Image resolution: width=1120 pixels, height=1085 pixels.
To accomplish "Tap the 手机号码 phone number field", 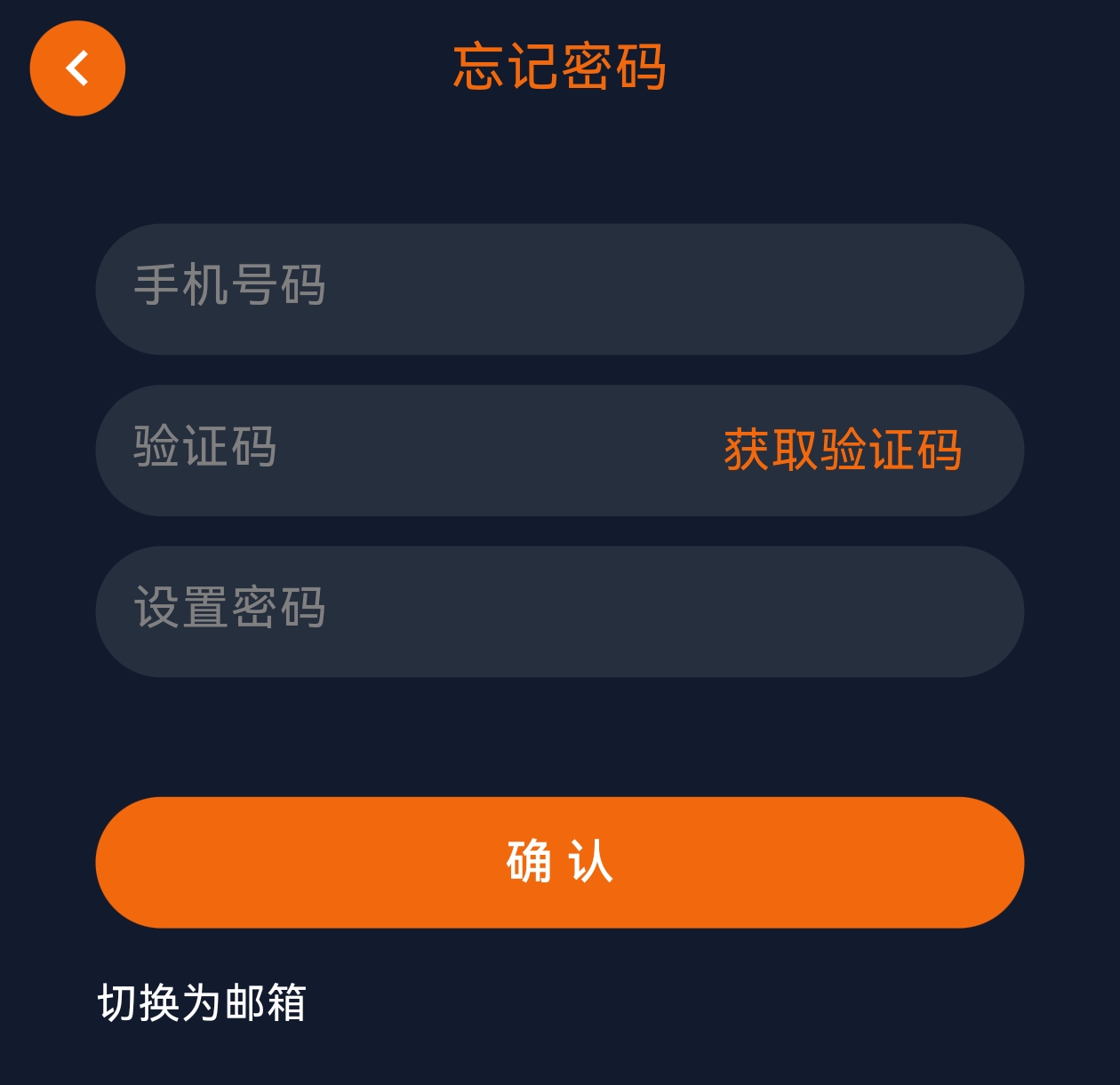I will 558,289.
